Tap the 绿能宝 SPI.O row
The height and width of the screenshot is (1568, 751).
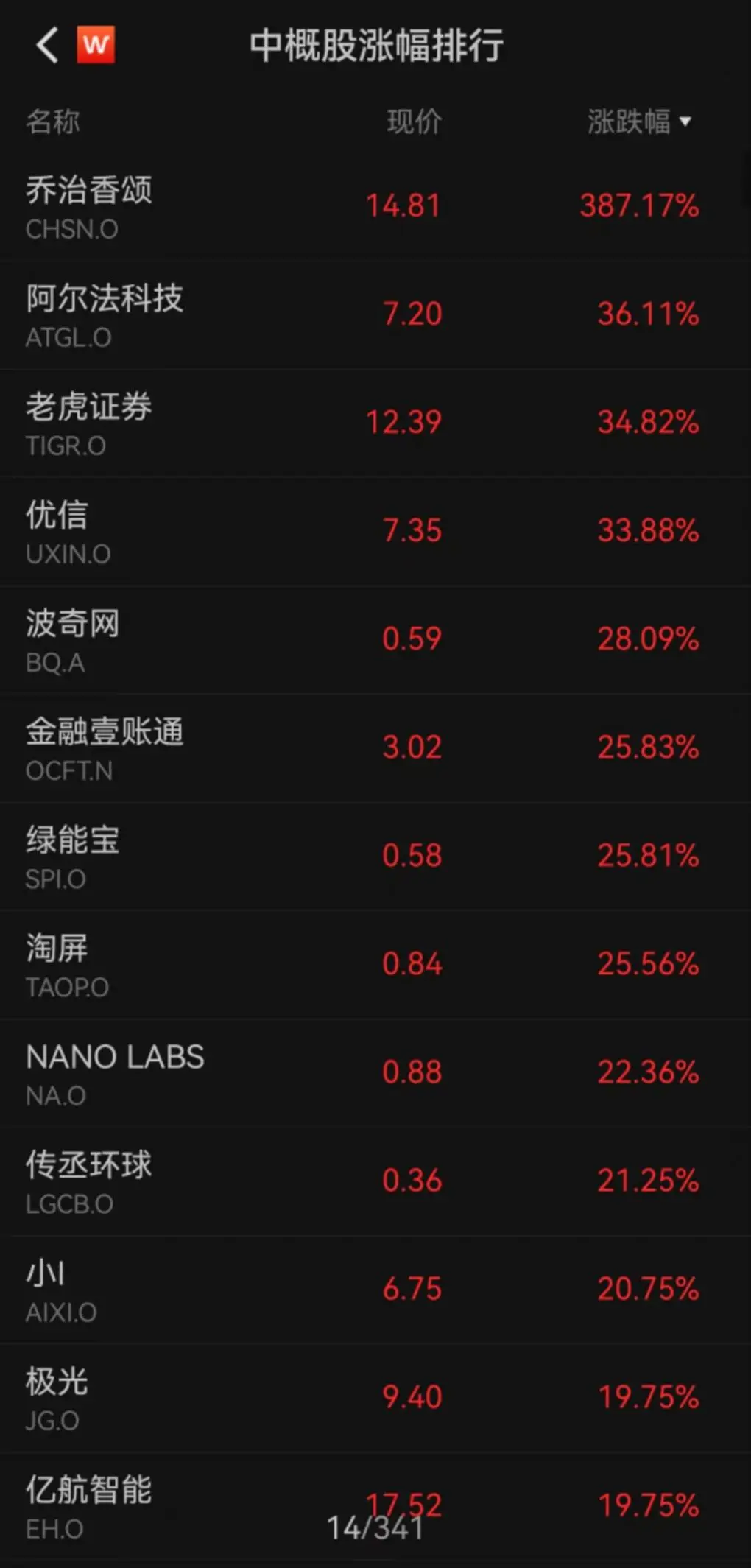[375, 856]
